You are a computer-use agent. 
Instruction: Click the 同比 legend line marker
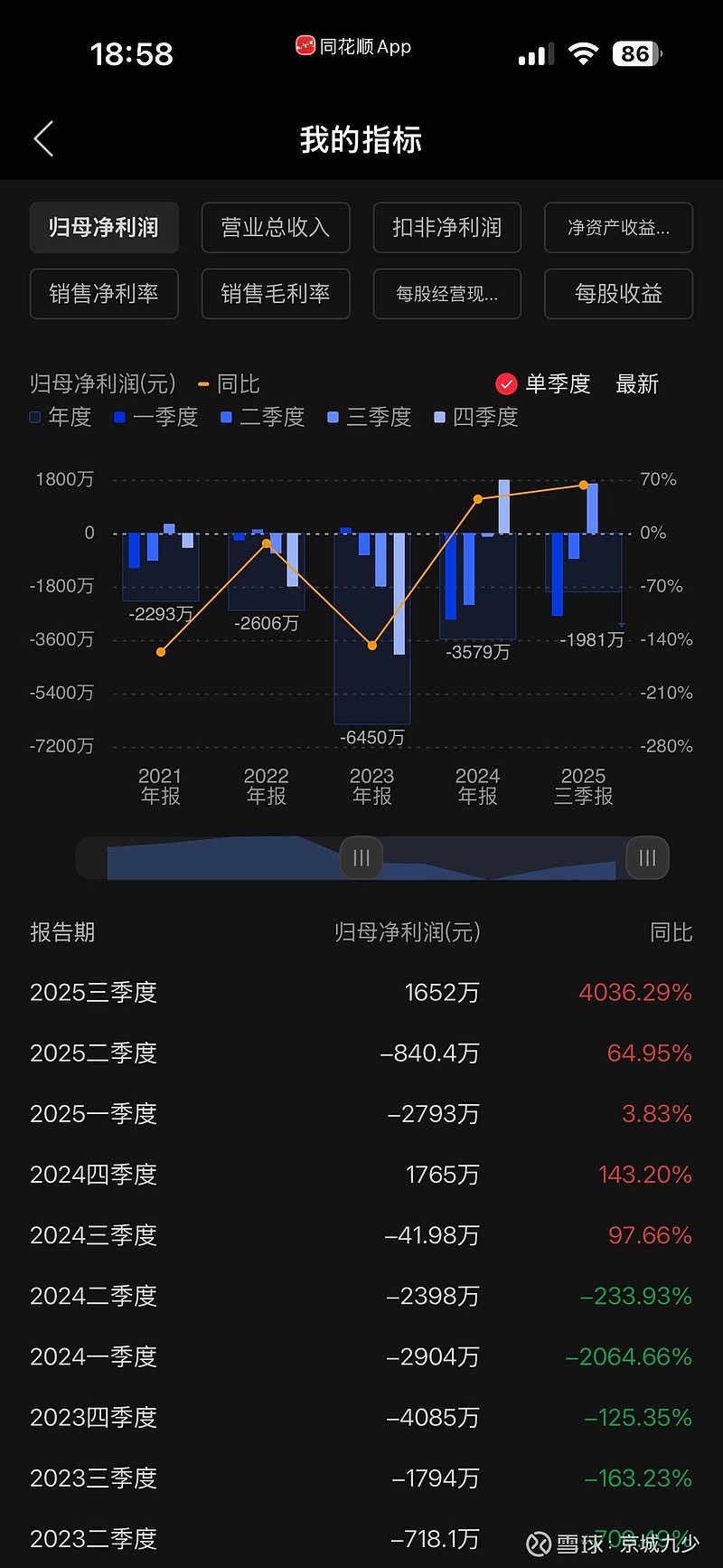pyautogui.click(x=202, y=383)
